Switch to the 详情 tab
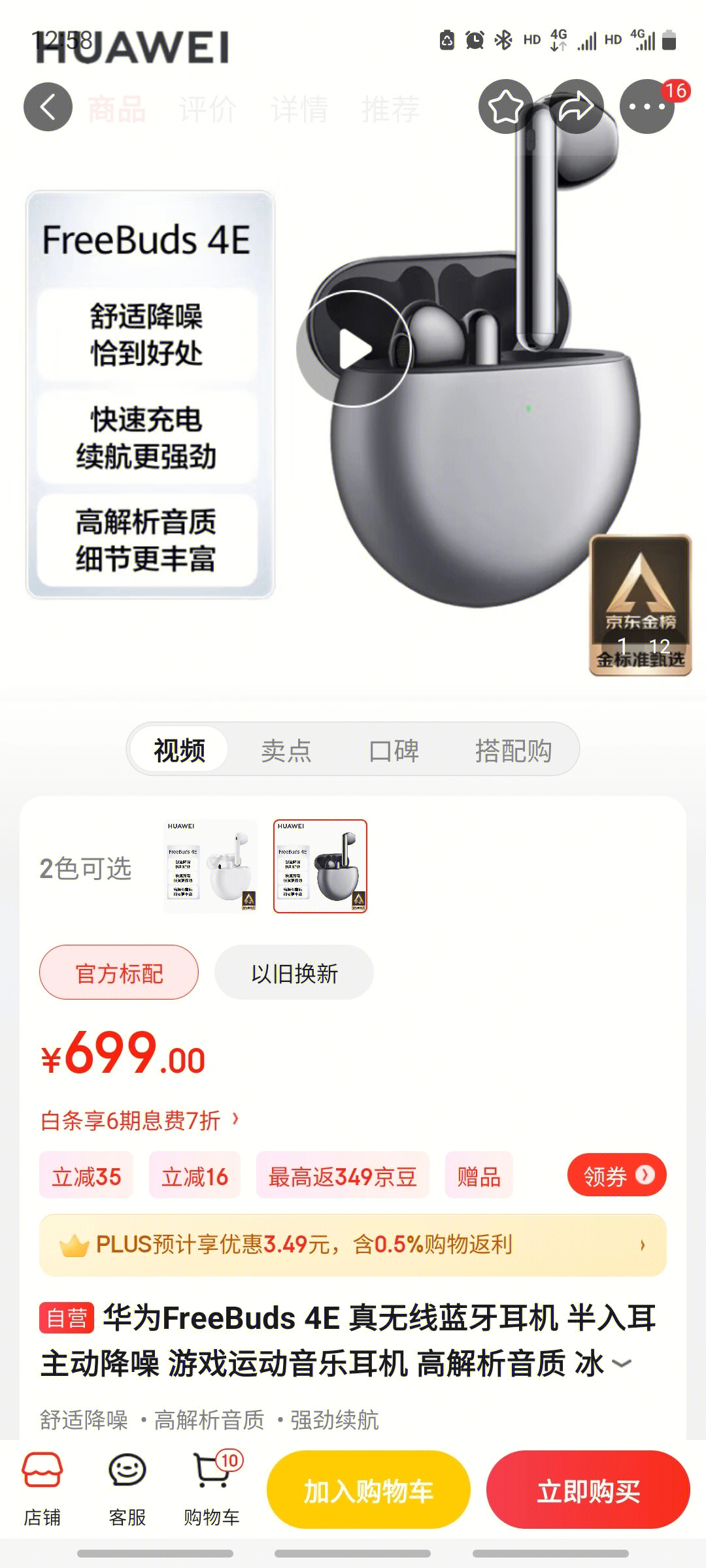The height and width of the screenshot is (1568, 706). pyautogui.click(x=299, y=109)
